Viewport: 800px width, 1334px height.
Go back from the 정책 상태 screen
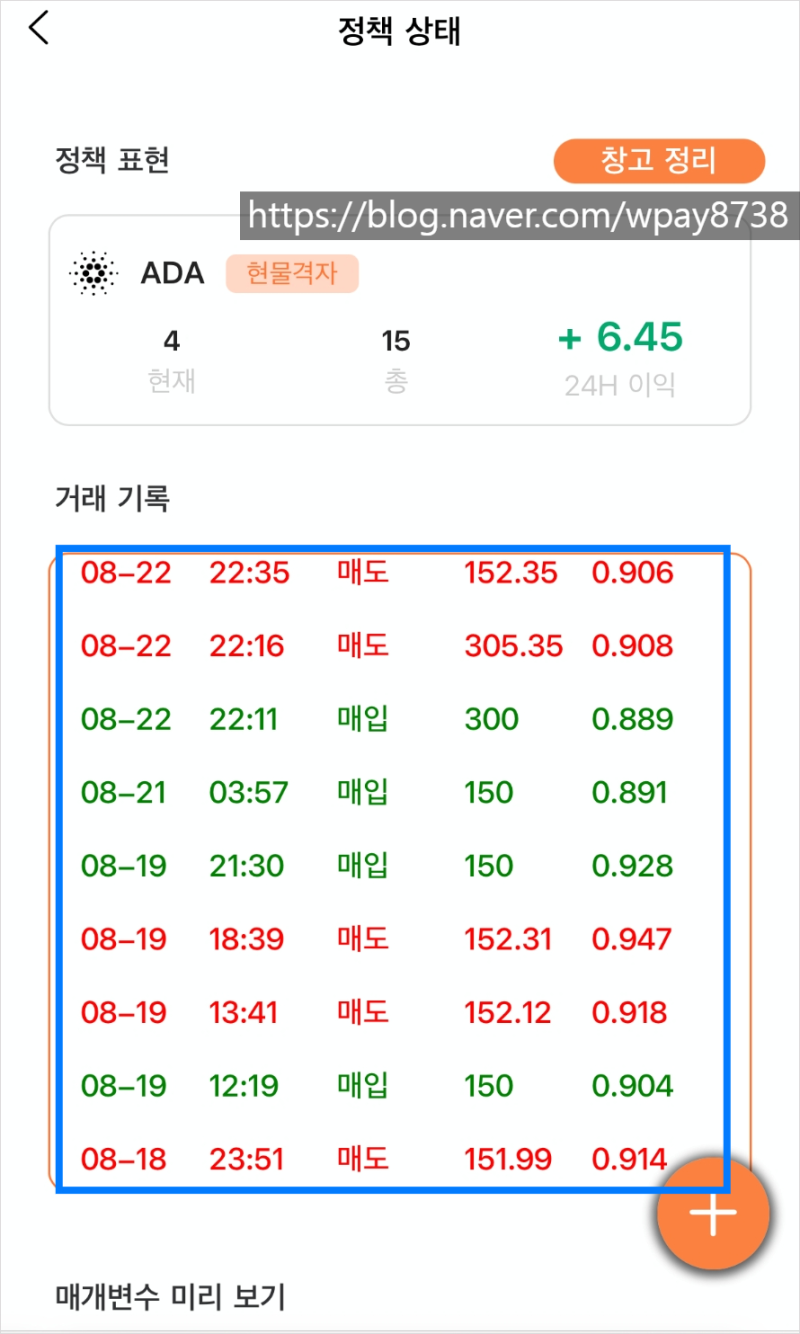click(39, 29)
